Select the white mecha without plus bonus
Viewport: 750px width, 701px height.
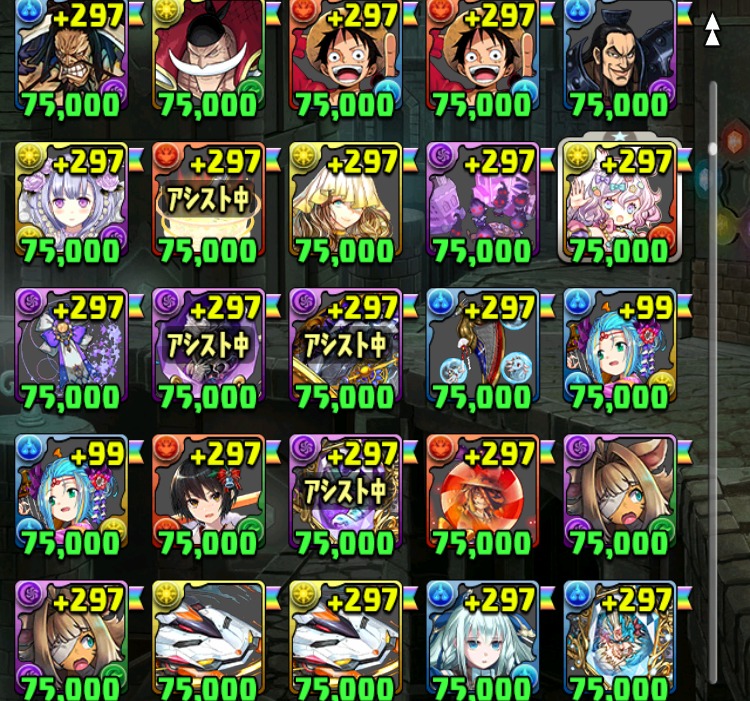207,640
